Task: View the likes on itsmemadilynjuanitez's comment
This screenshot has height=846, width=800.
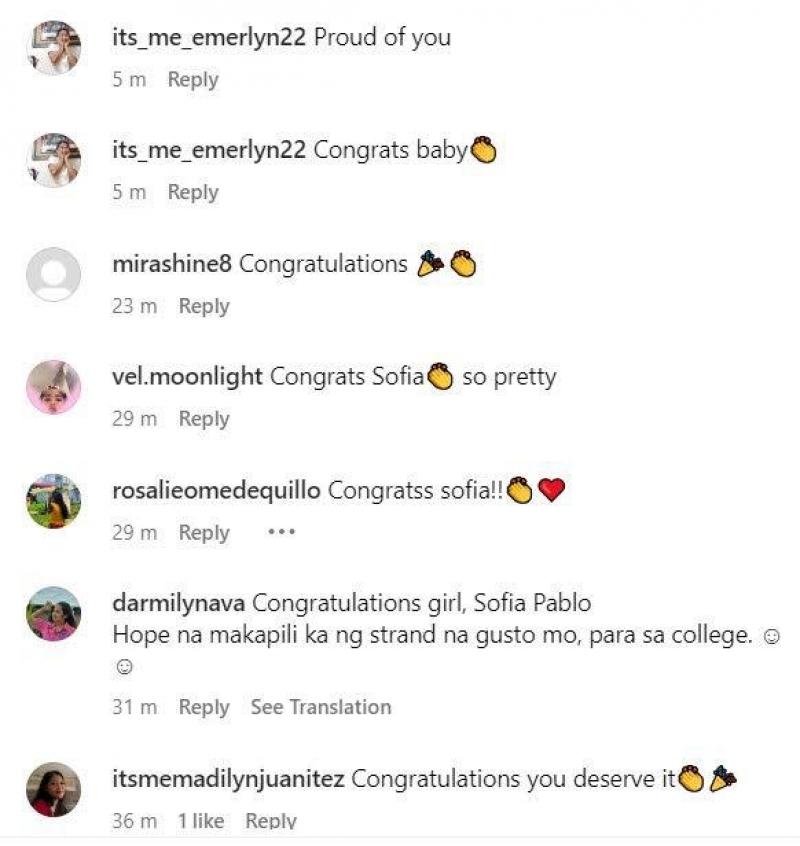Action: tap(200, 821)
